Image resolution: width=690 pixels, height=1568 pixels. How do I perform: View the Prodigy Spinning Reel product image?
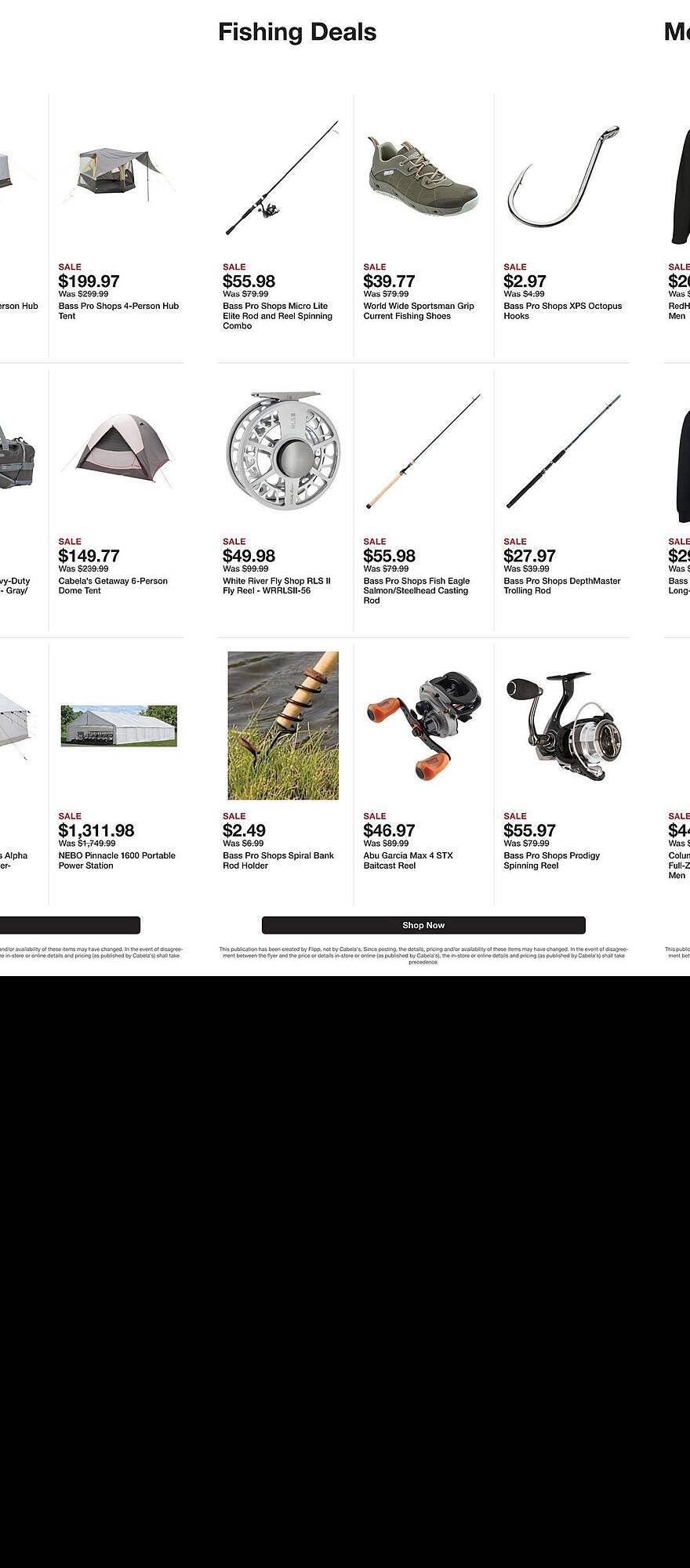pyautogui.click(x=565, y=729)
